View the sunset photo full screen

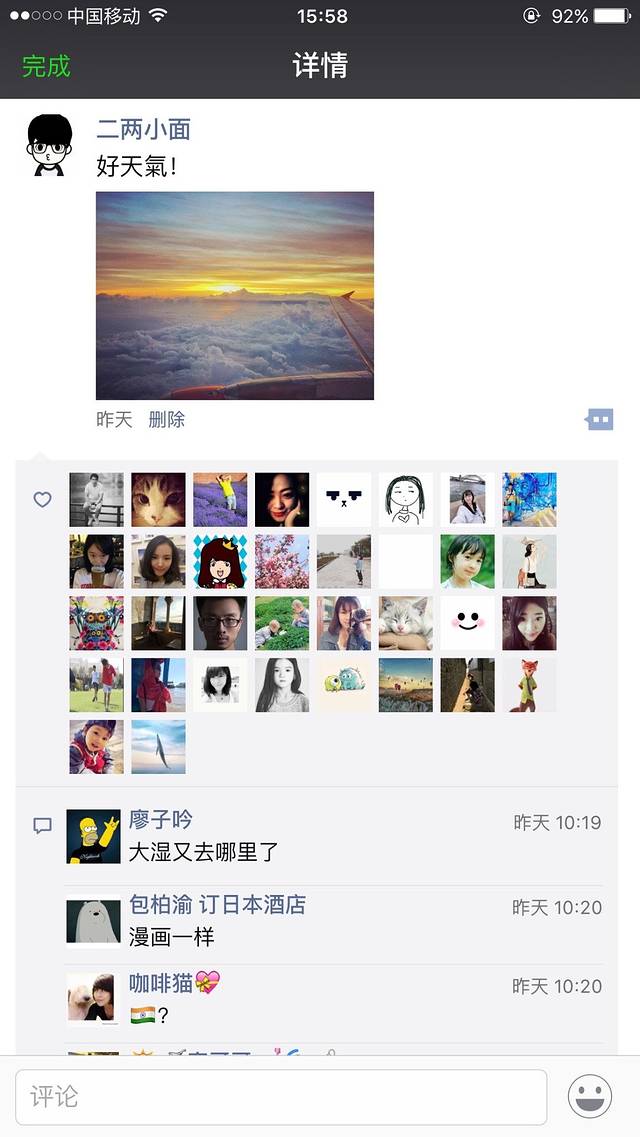(235, 296)
